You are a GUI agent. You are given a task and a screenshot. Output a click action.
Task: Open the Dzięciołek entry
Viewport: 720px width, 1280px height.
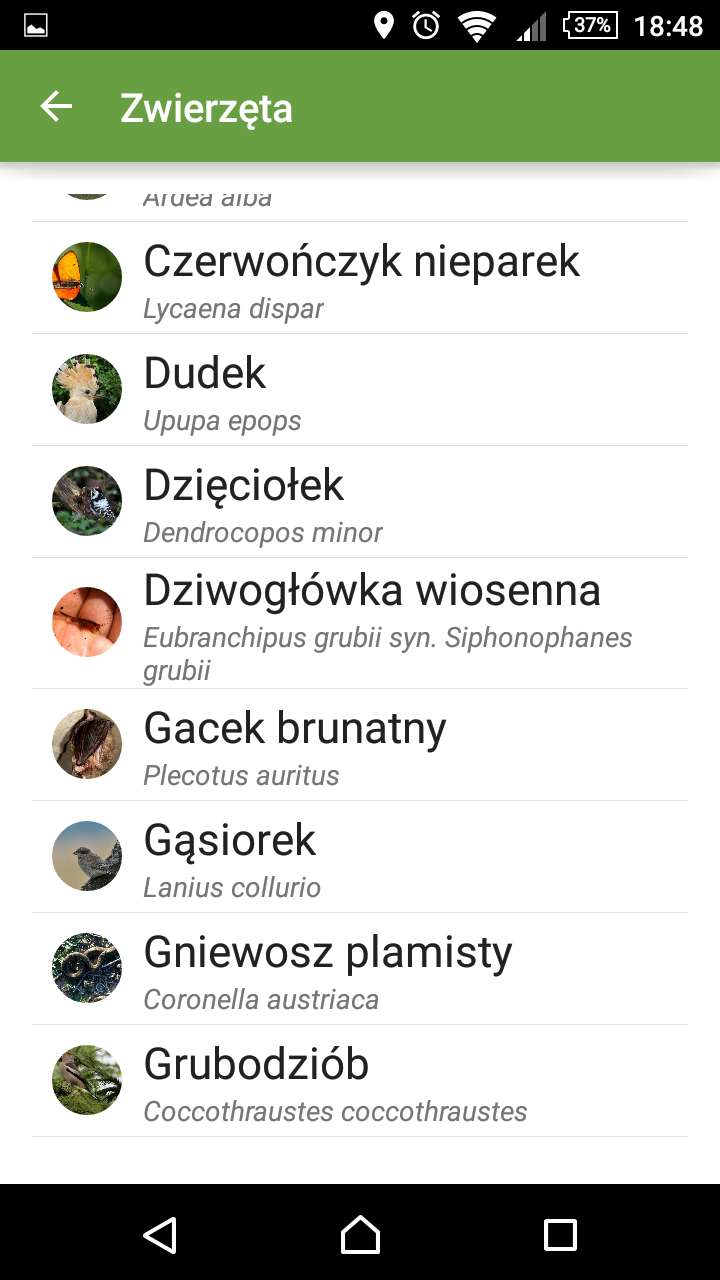tap(360, 502)
